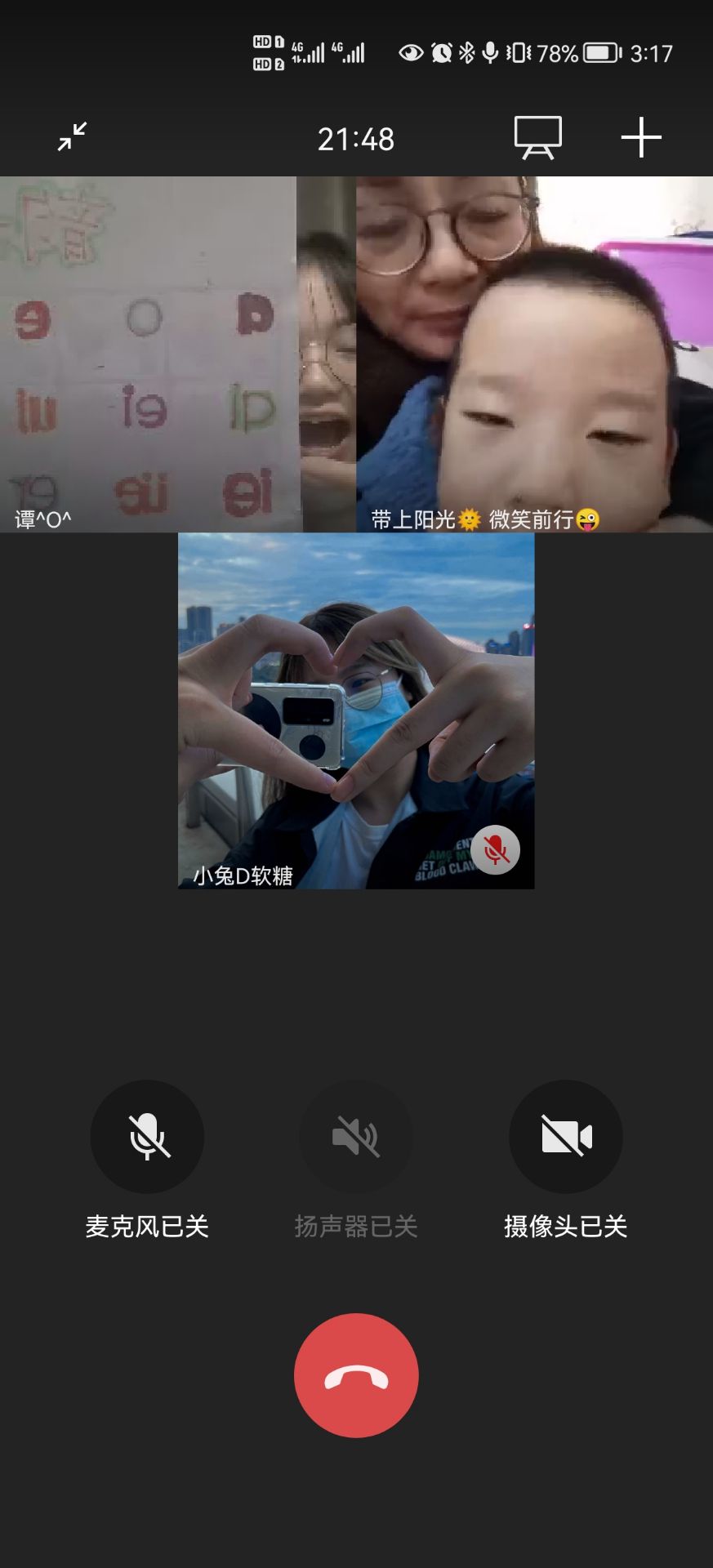Enlarge the video tile of 带上阳光 微笑前行
This screenshot has height=1568, width=713.
534,354
